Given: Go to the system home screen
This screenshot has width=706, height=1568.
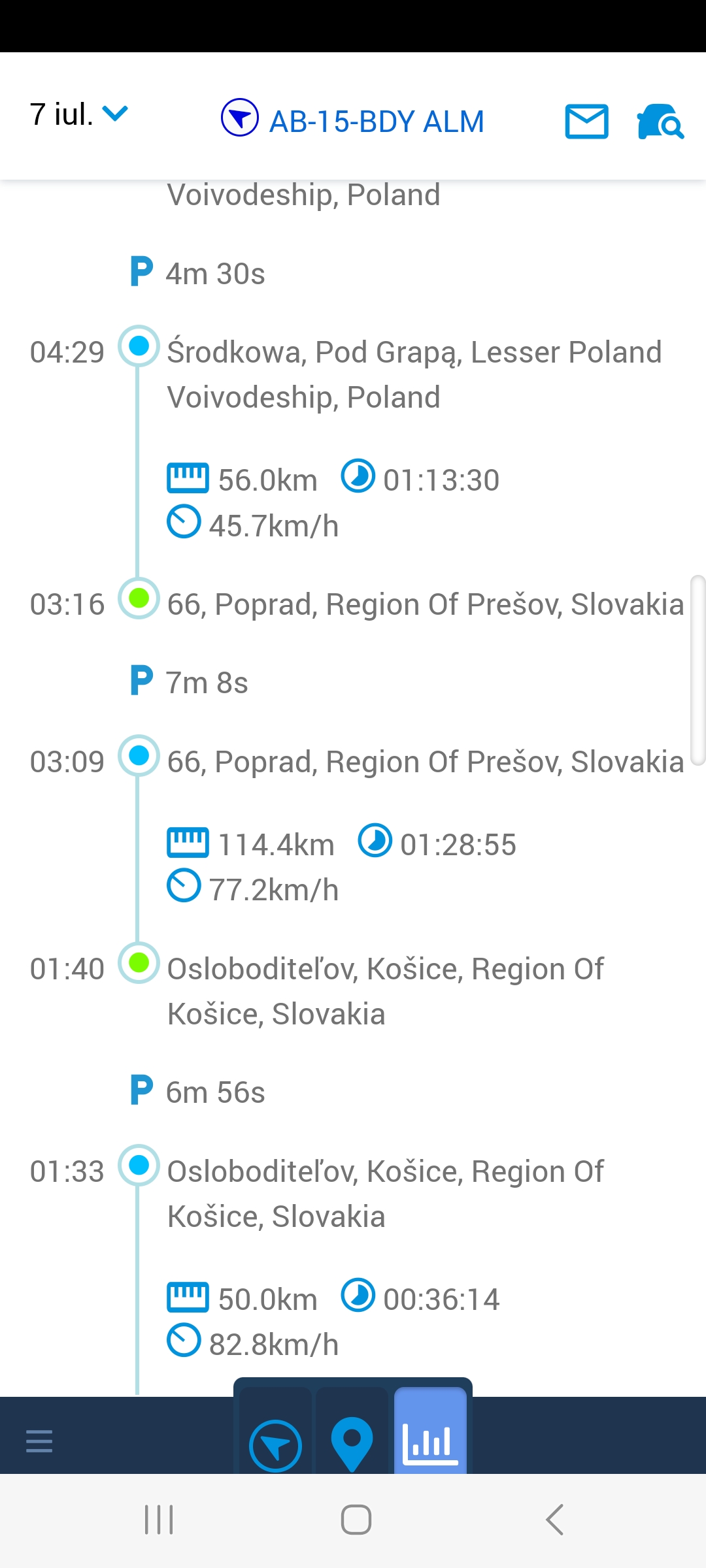Looking at the screenshot, I should [x=356, y=1520].
